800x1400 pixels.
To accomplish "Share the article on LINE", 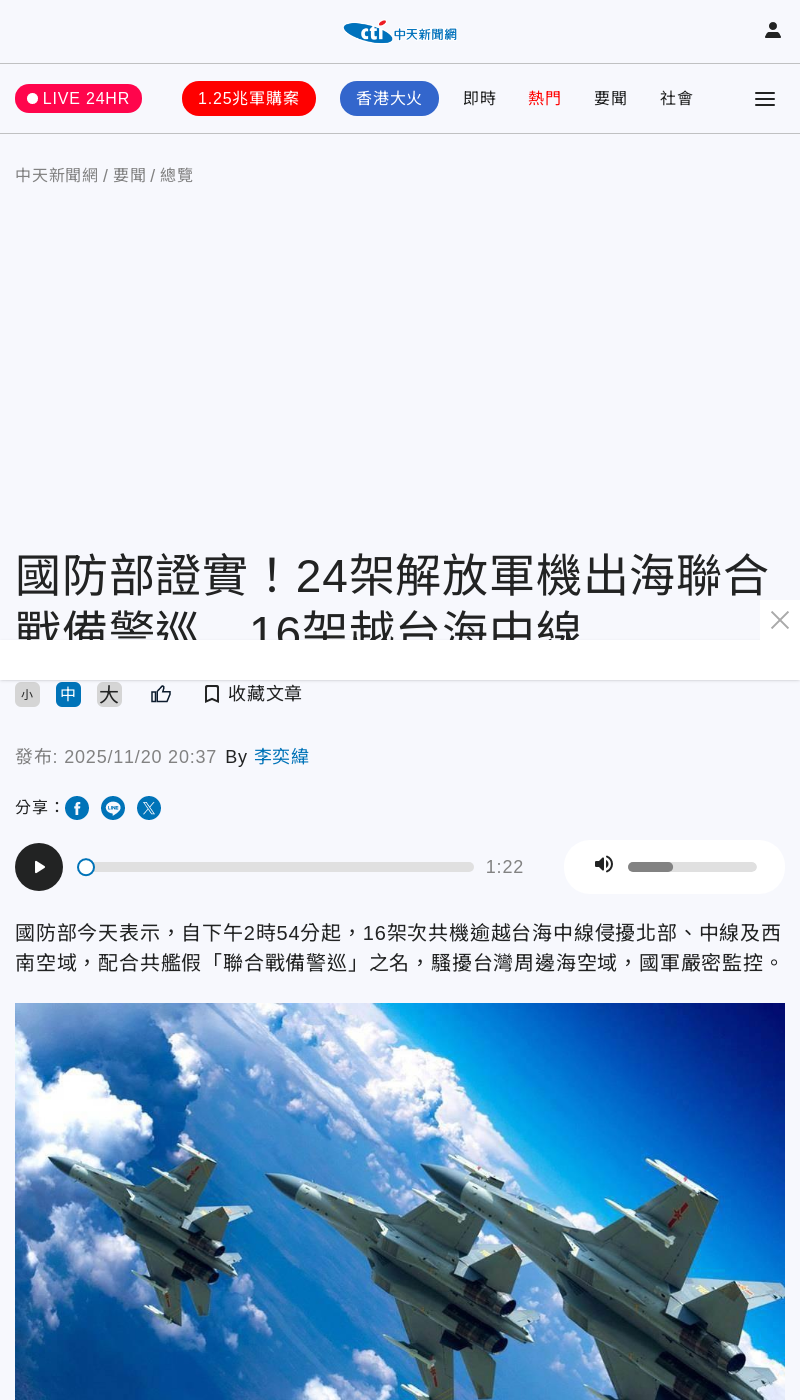I will (x=113, y=808).
